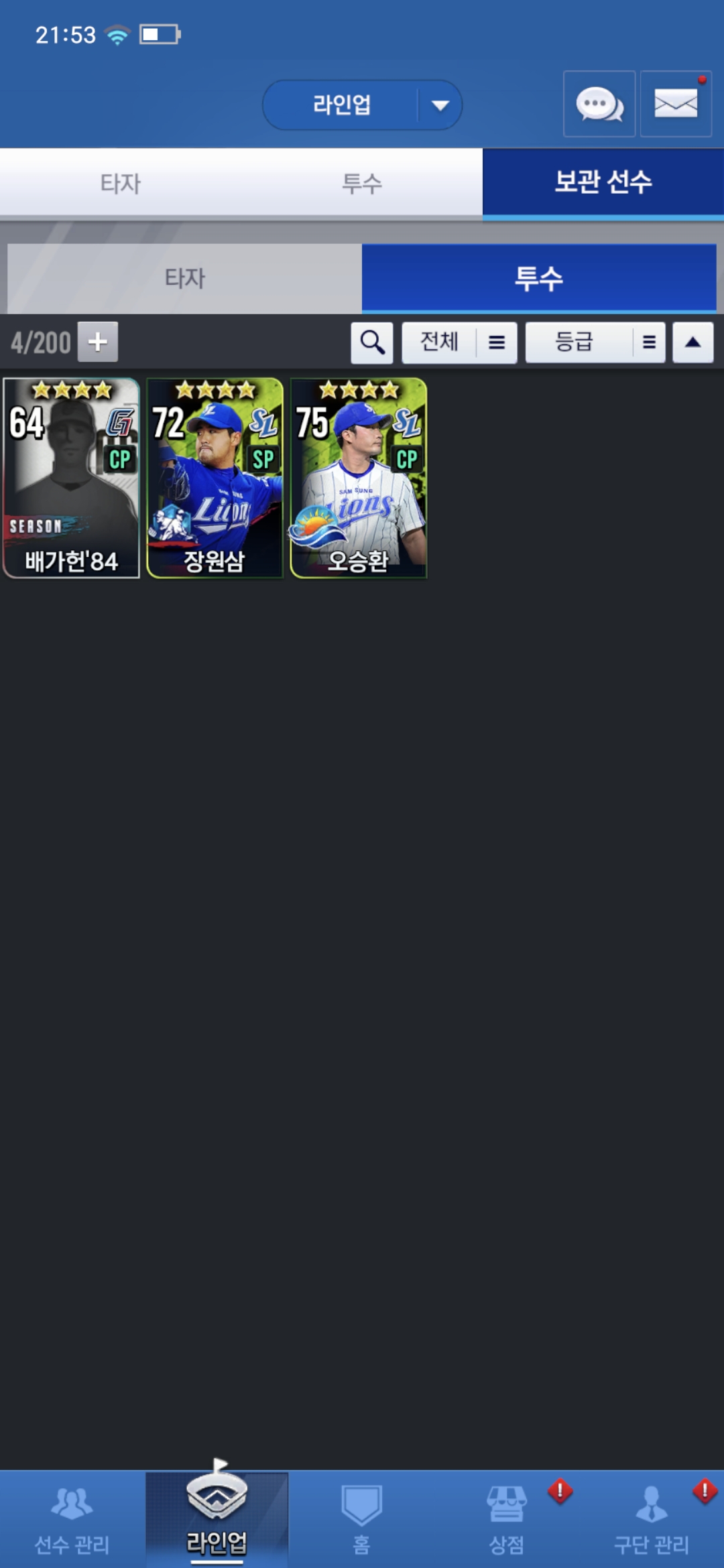Select the 보관 선수 tab
This screenshot has width=724, height=1568.
[x=603, y=183]
